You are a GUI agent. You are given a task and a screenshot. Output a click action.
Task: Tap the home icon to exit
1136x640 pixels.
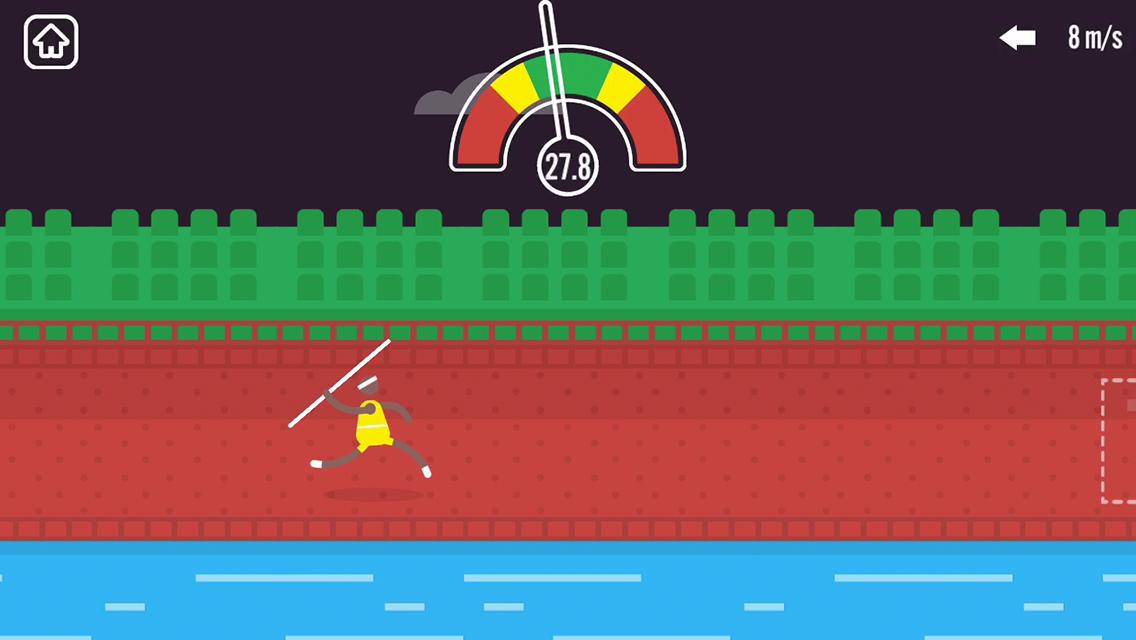pyautogui.click(x=51, y=42)
